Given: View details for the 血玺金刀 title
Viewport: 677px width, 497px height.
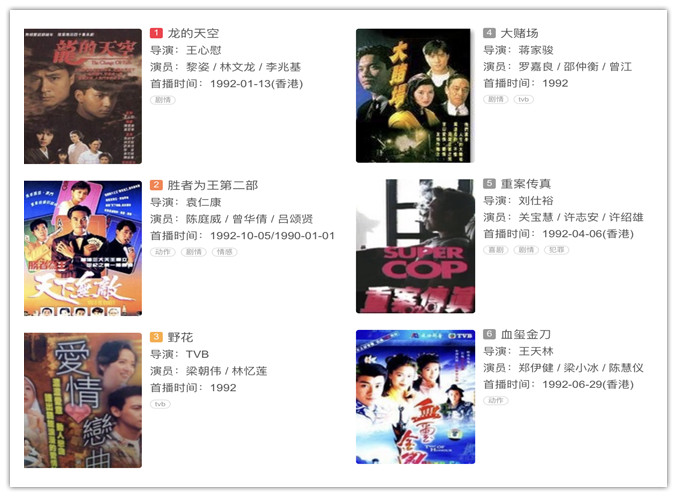Looking at the screenshot, I should click(x=525, y=335).
